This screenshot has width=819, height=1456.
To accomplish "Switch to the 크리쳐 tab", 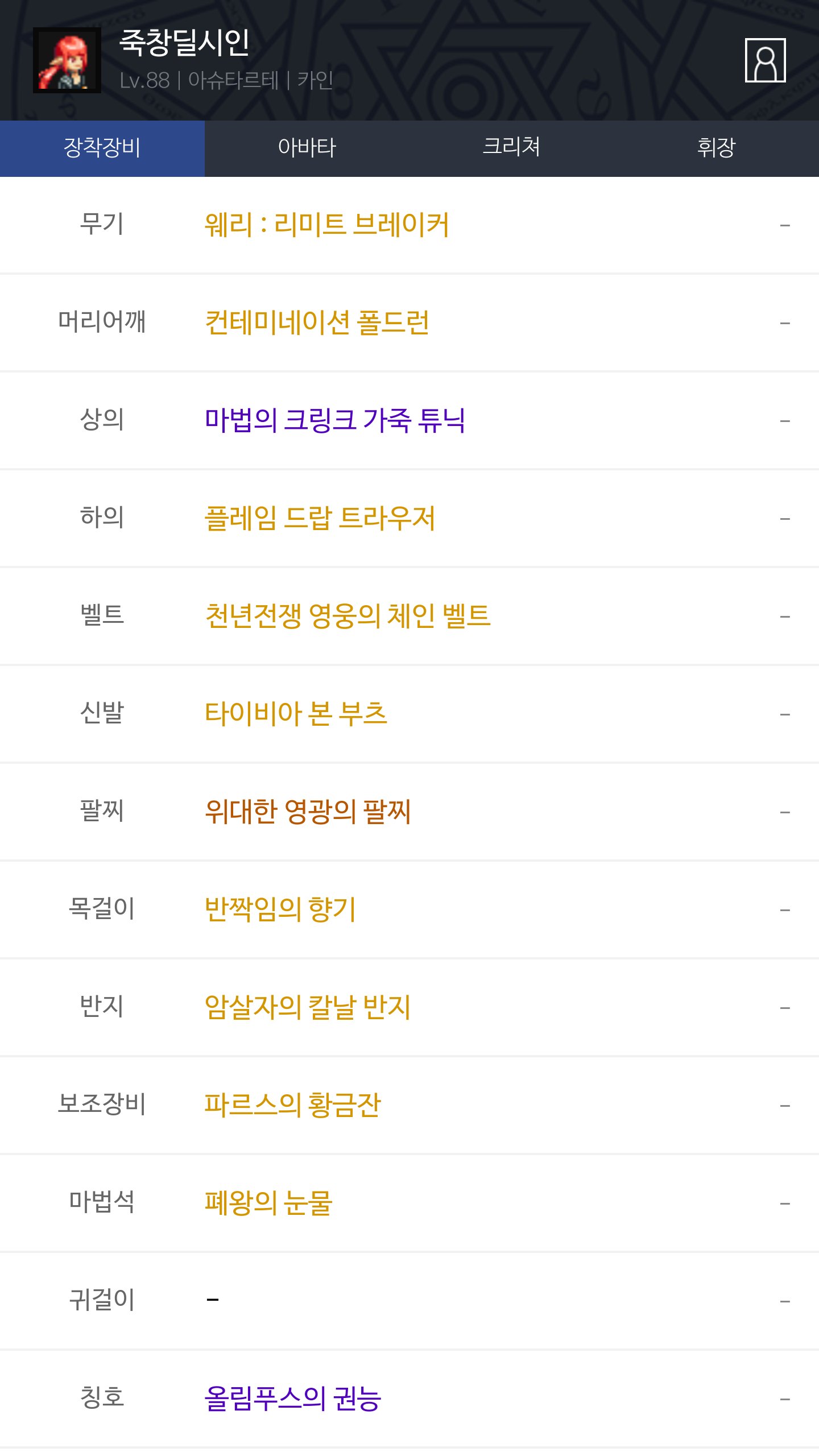I will click(x=511, y=148).
